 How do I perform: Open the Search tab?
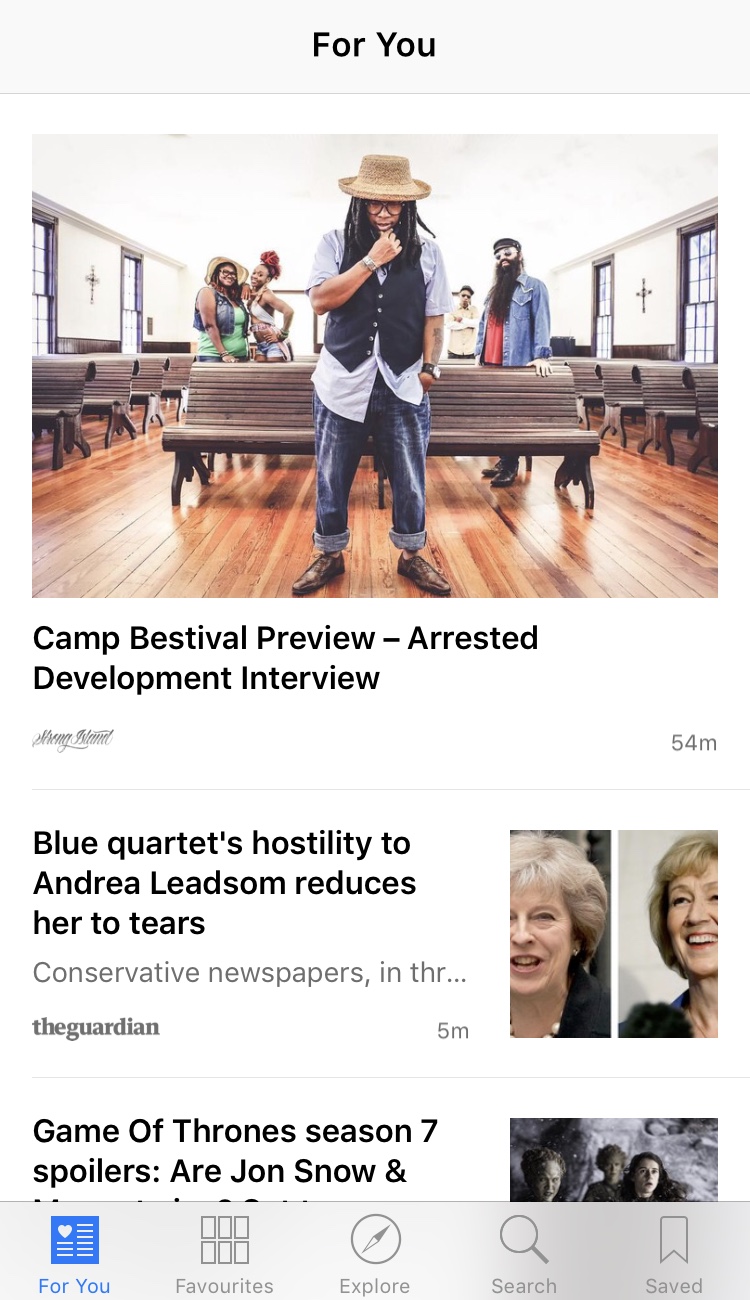click(x=524, y=1254)
